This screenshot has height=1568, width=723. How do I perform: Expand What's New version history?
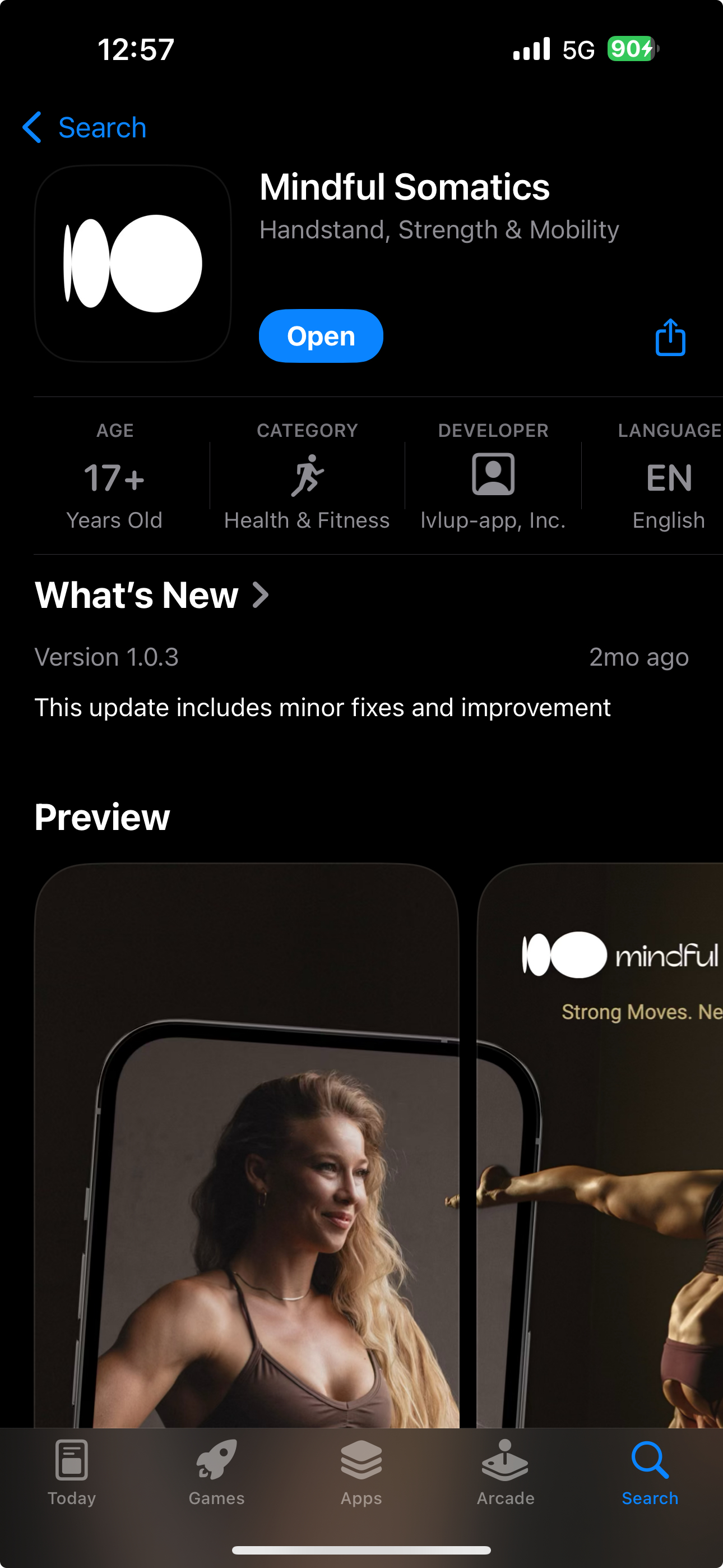(152, 596)
